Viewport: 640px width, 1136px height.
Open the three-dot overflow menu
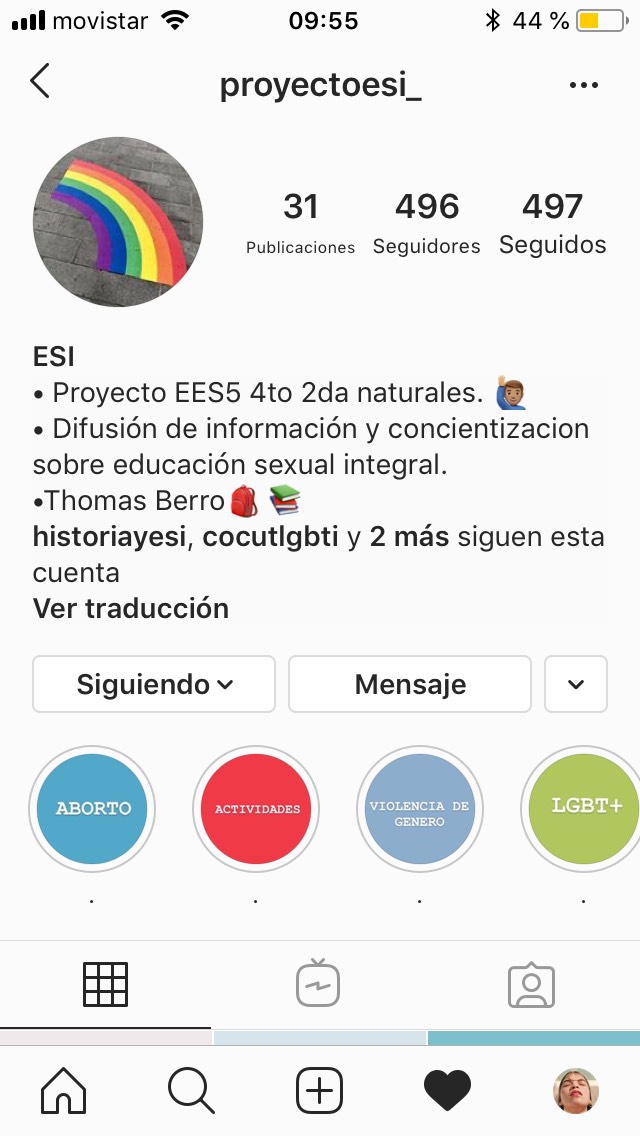point(583,85)
